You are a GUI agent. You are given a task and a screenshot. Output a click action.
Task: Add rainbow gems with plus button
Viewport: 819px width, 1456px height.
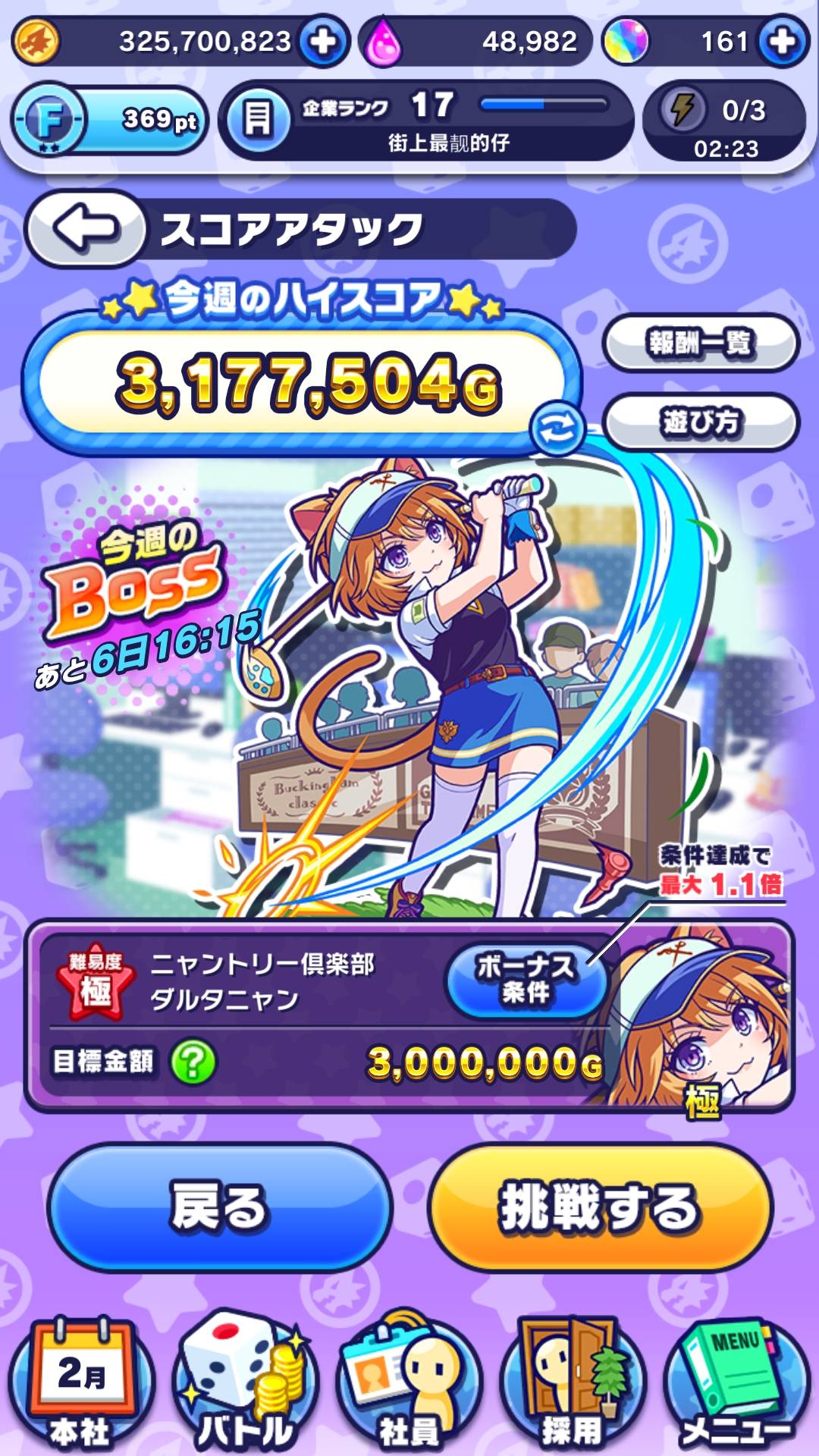pos(783,42)
